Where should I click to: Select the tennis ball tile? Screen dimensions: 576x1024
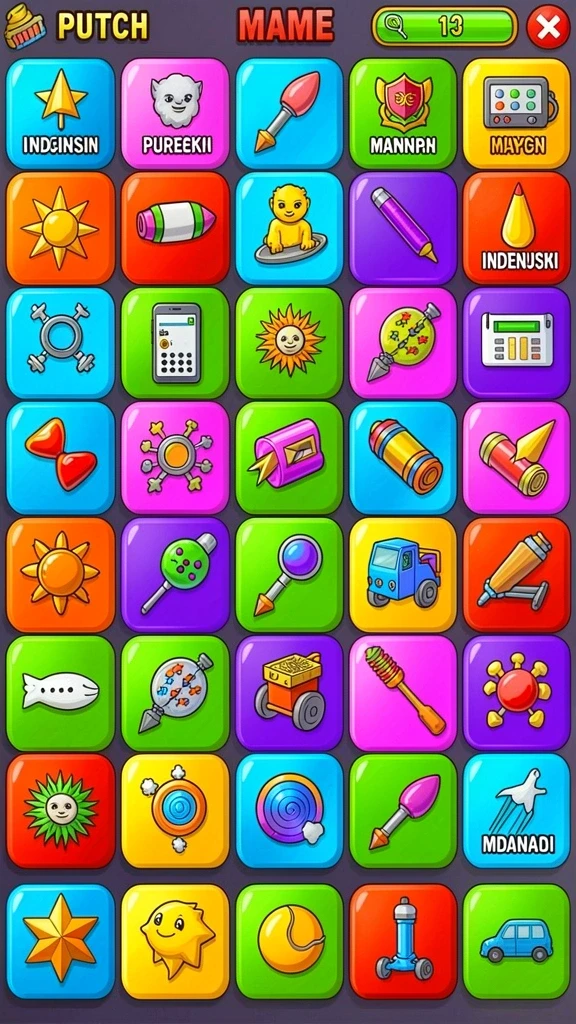(x=289, y=941)
